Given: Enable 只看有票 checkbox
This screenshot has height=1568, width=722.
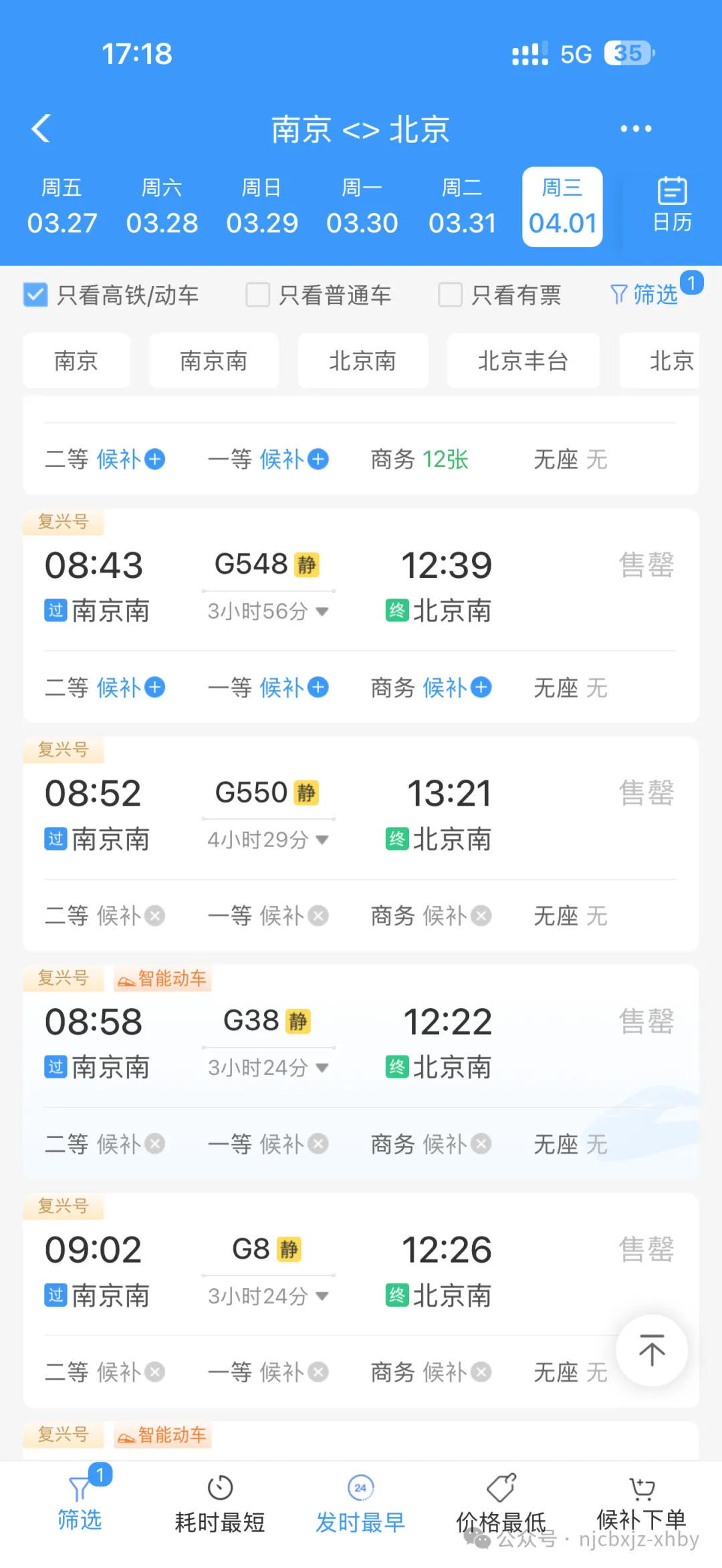Looking at the screenshot, I should click(450, 295).
